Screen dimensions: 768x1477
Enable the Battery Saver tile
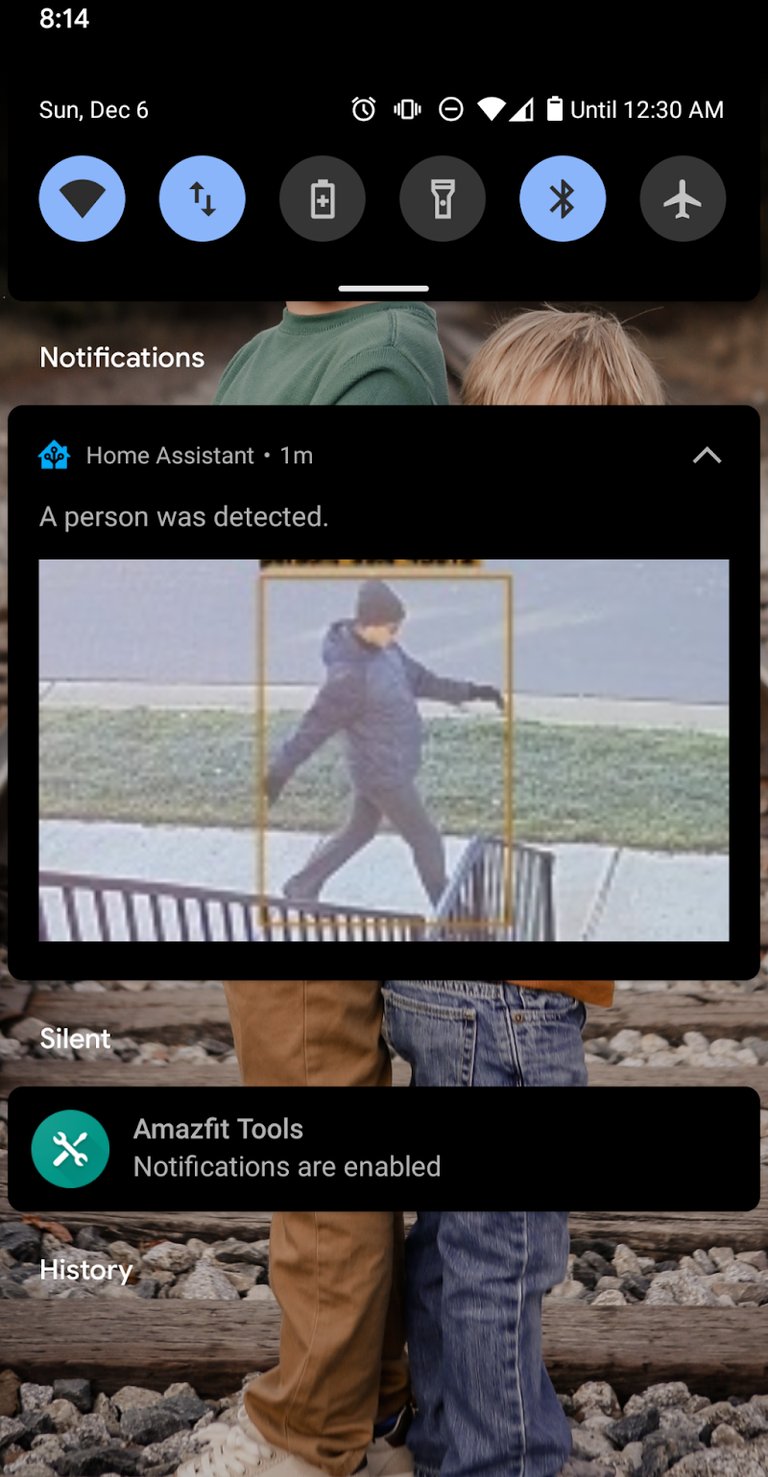[x=322, y=199]
